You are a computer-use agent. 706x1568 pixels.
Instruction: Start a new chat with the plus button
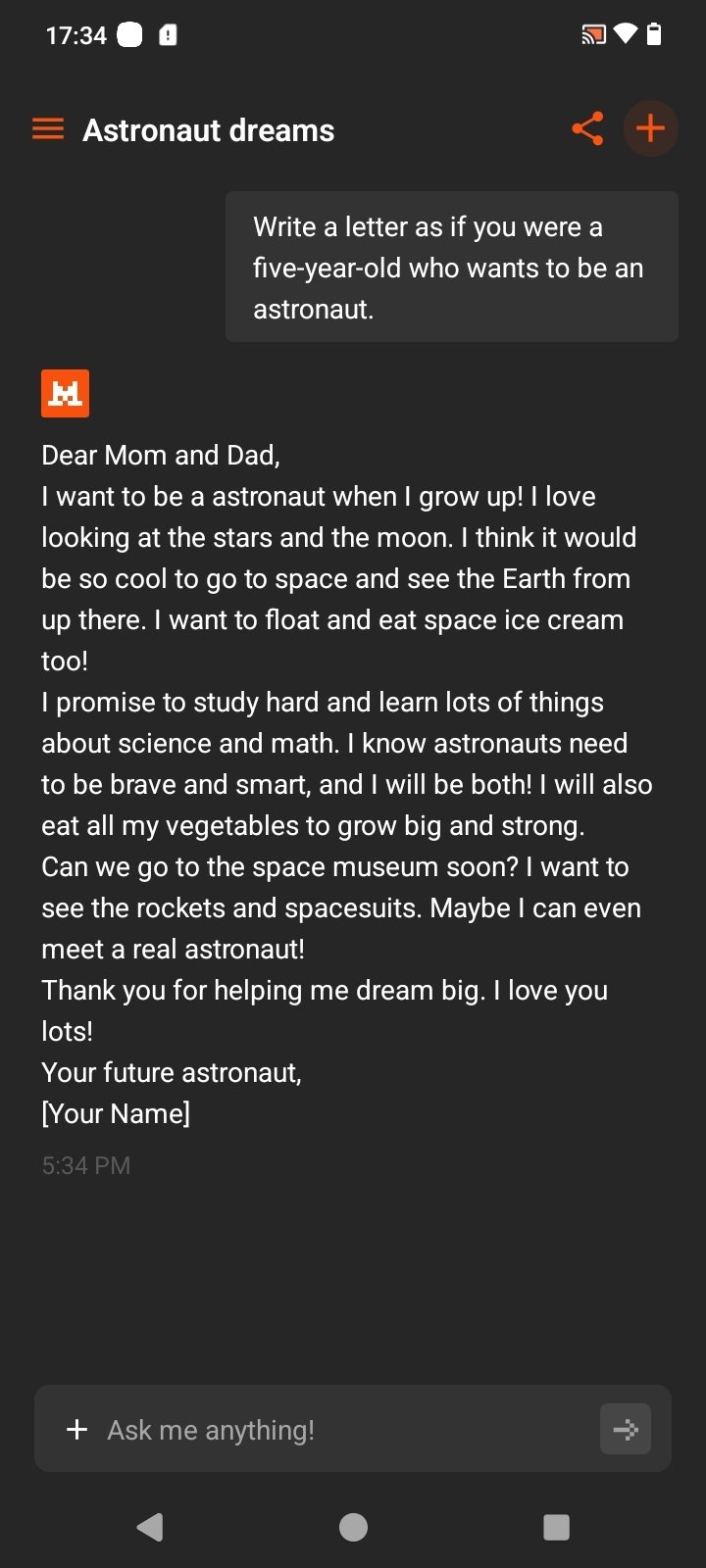coord(650,129)
